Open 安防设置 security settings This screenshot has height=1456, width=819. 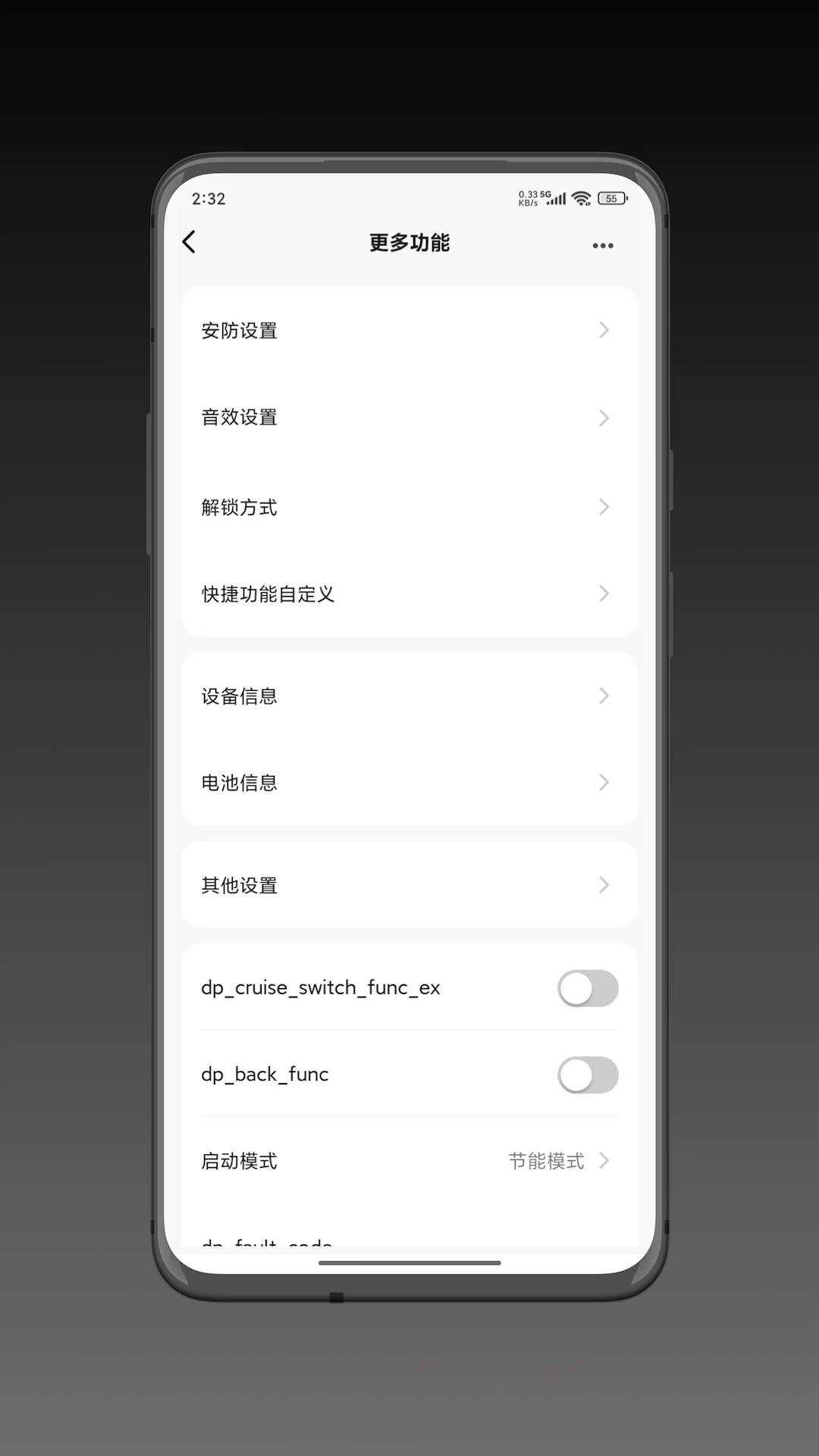tap(409, 331)
